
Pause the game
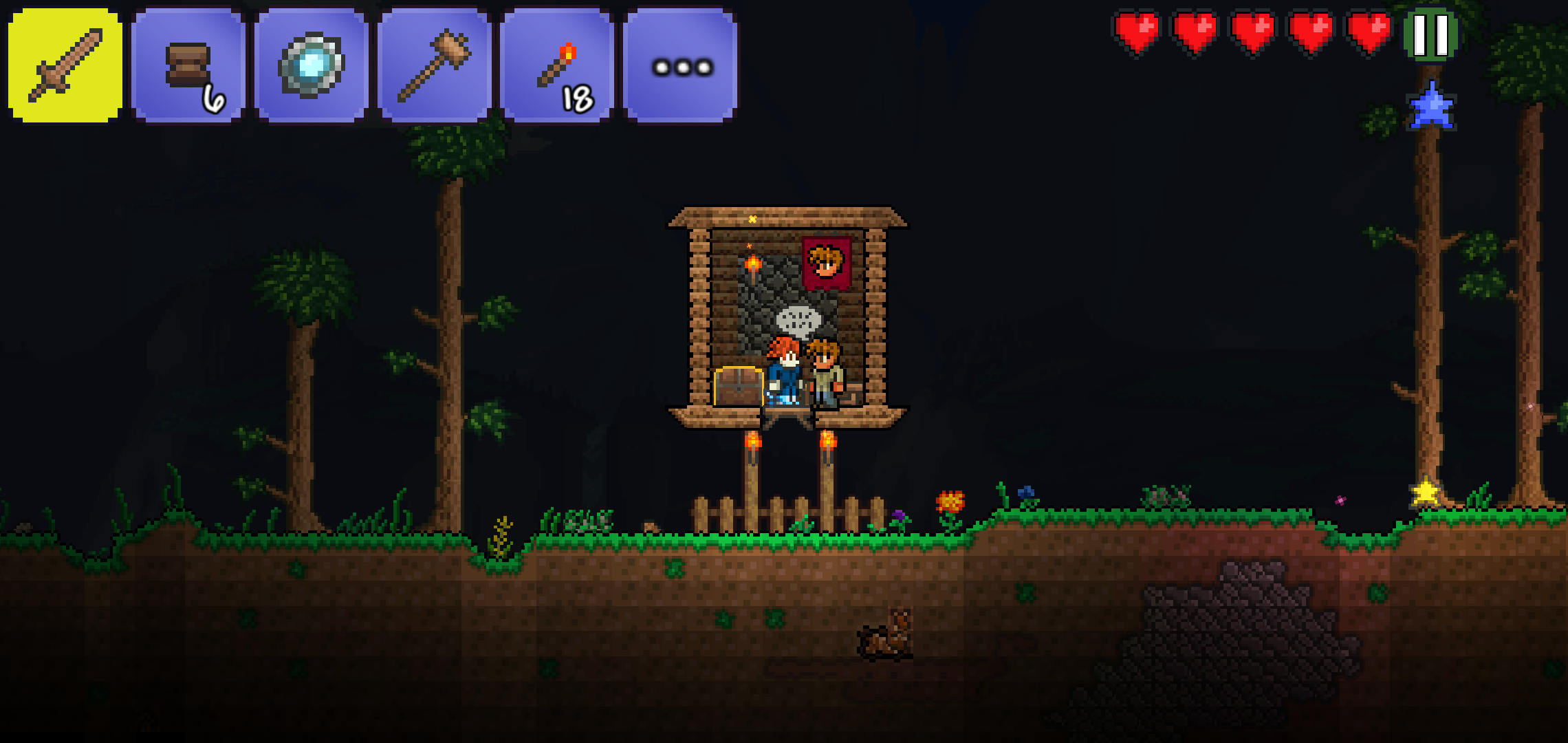(x=1430, y=36)
